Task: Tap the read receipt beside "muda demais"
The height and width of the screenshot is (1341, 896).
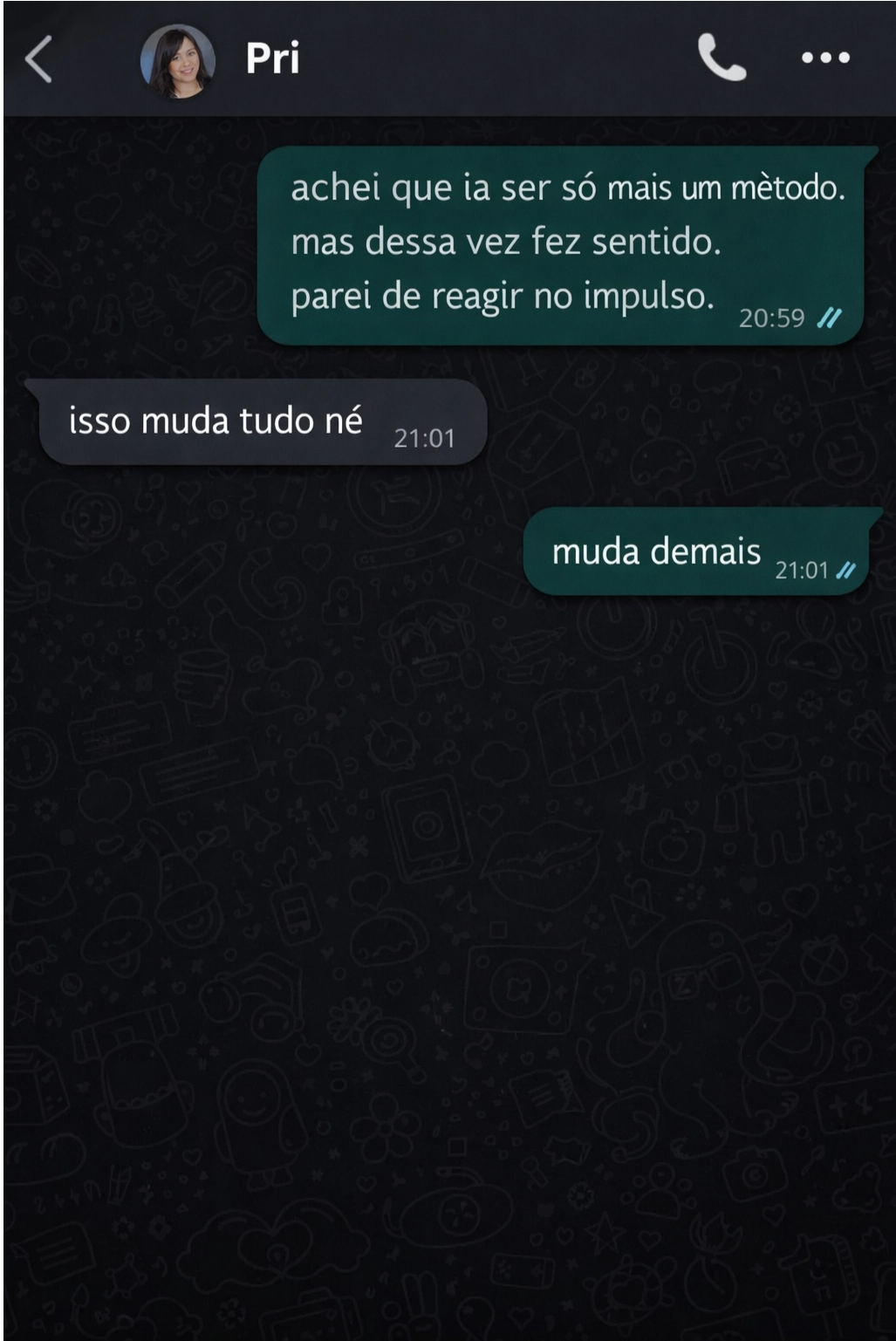Action: [843, 569]
